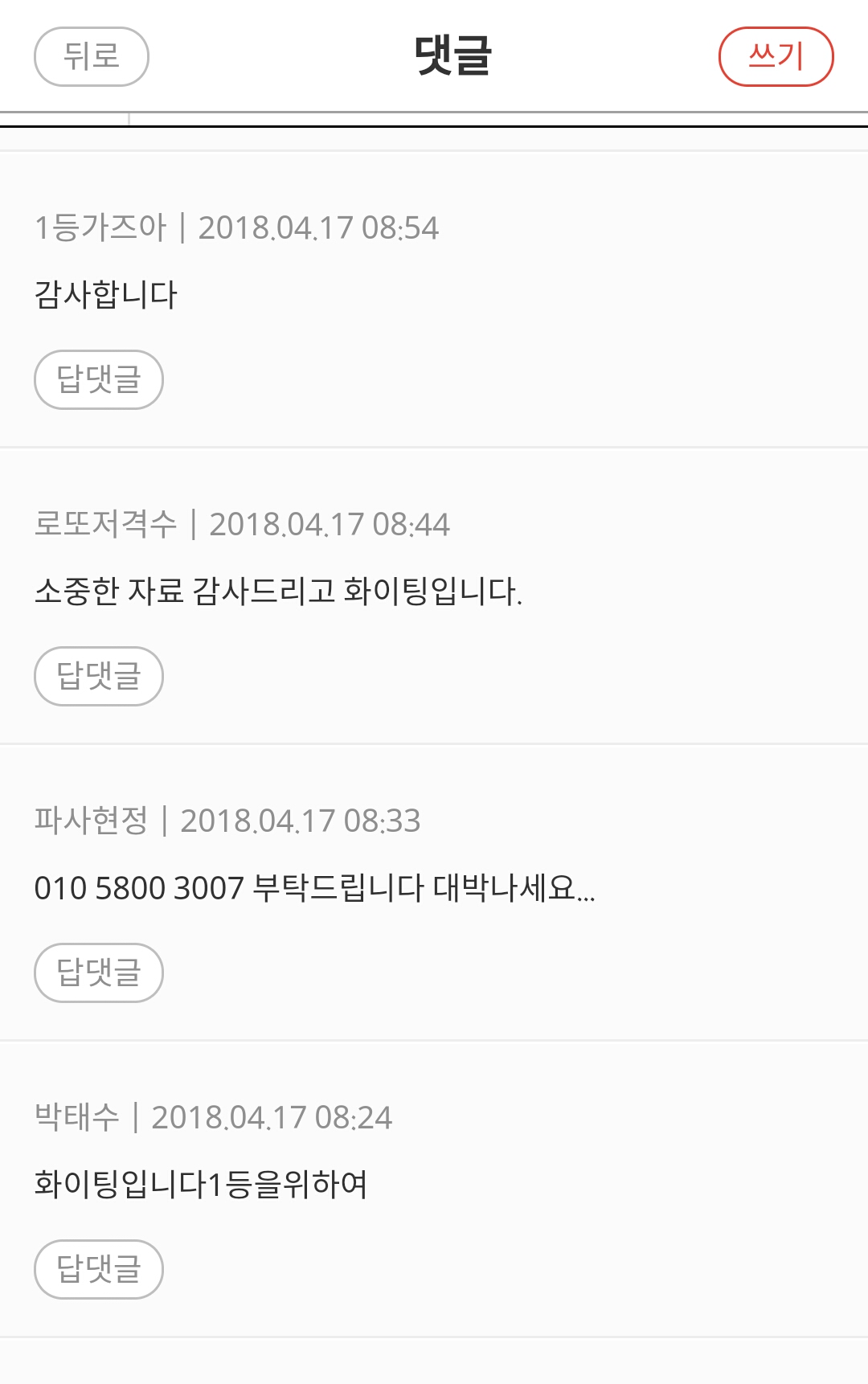Write a new comment with 쓰기
The image size is (868, 1384).
click(x=776, y=56)
